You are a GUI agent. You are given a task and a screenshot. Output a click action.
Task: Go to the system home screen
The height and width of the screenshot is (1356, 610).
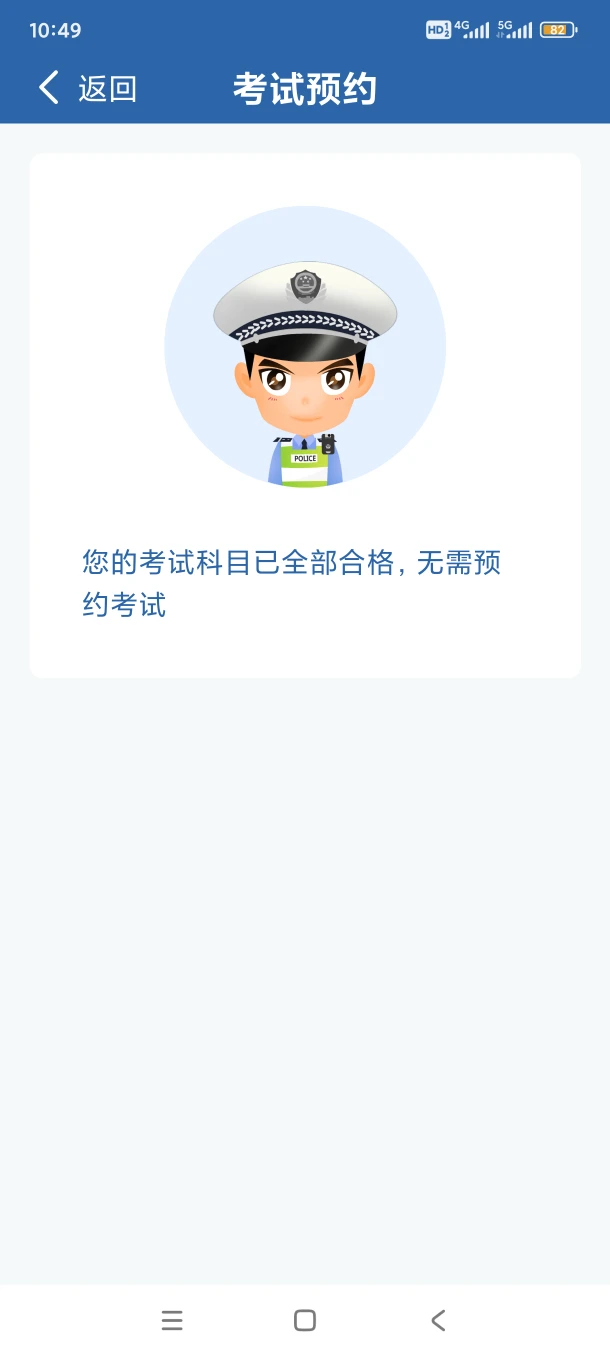click(305, 1320)
